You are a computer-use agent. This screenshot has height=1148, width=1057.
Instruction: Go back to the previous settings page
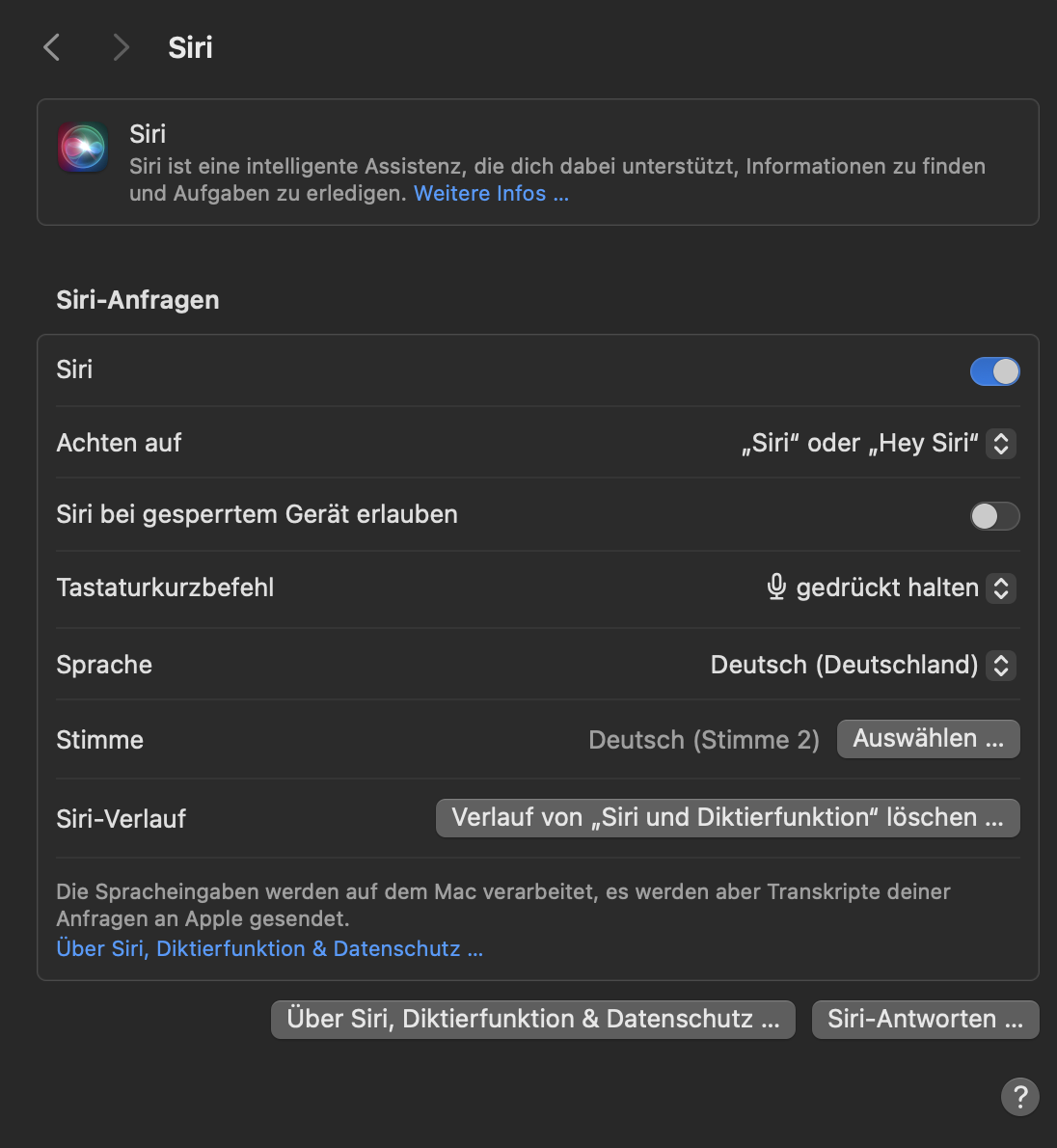pos(52,47)
